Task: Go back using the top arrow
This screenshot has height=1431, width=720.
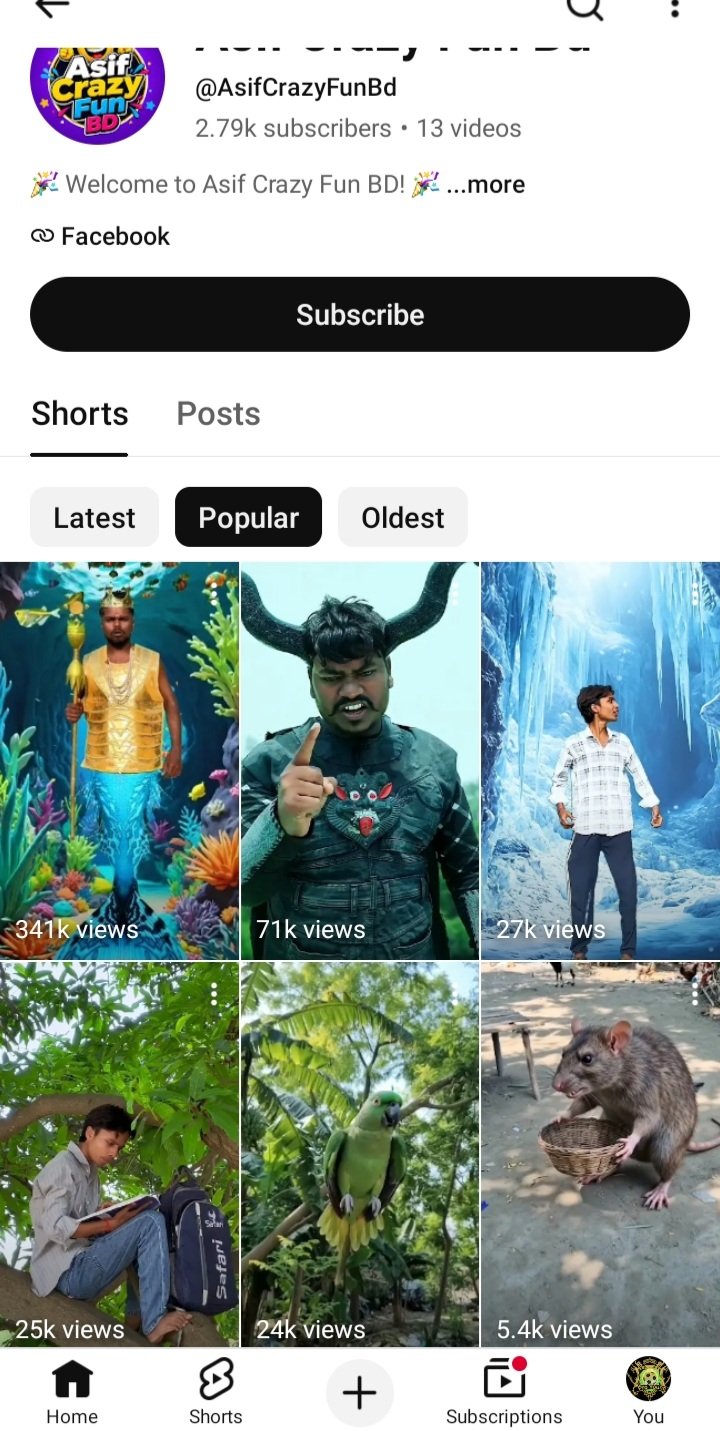Action: click(x=52, y=7)
